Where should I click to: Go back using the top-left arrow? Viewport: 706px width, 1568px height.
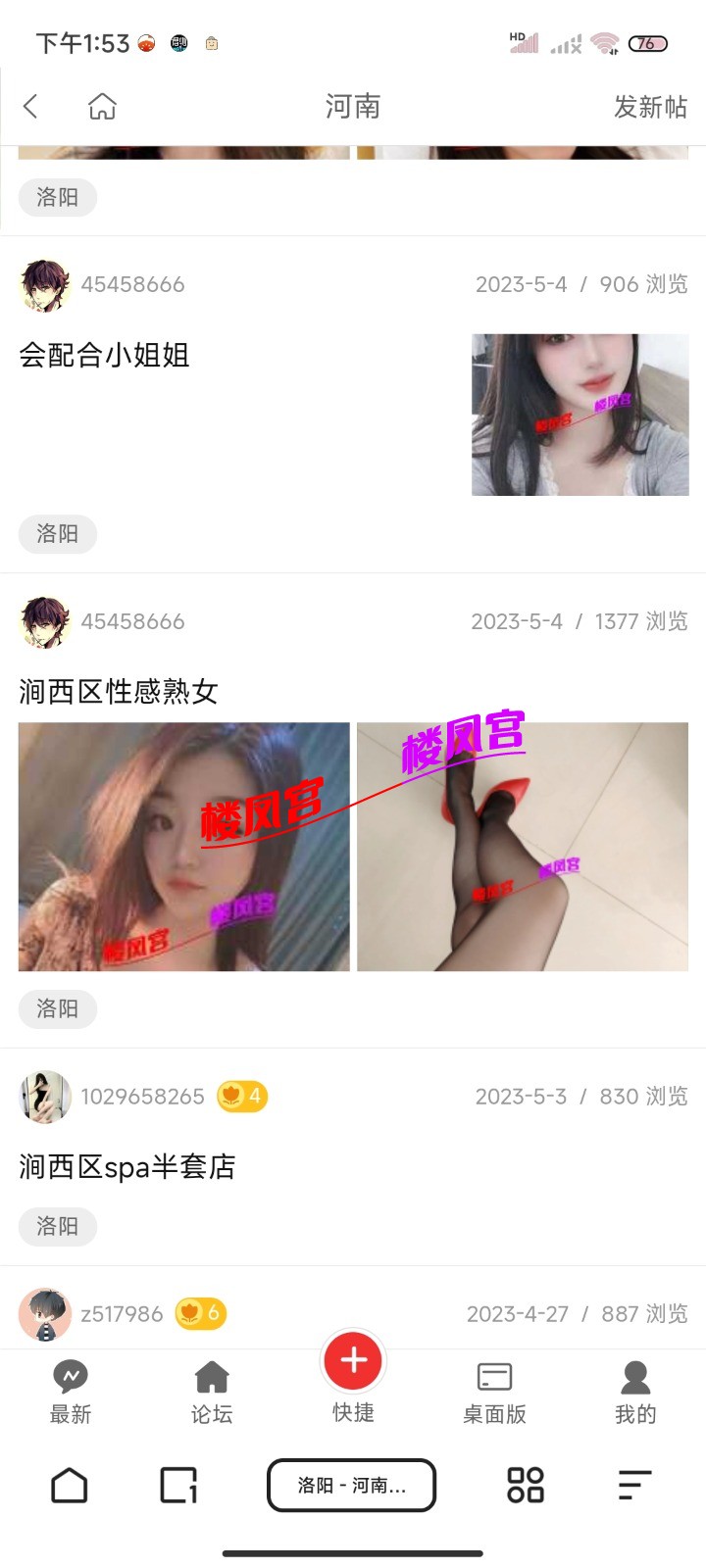[31, 106]
